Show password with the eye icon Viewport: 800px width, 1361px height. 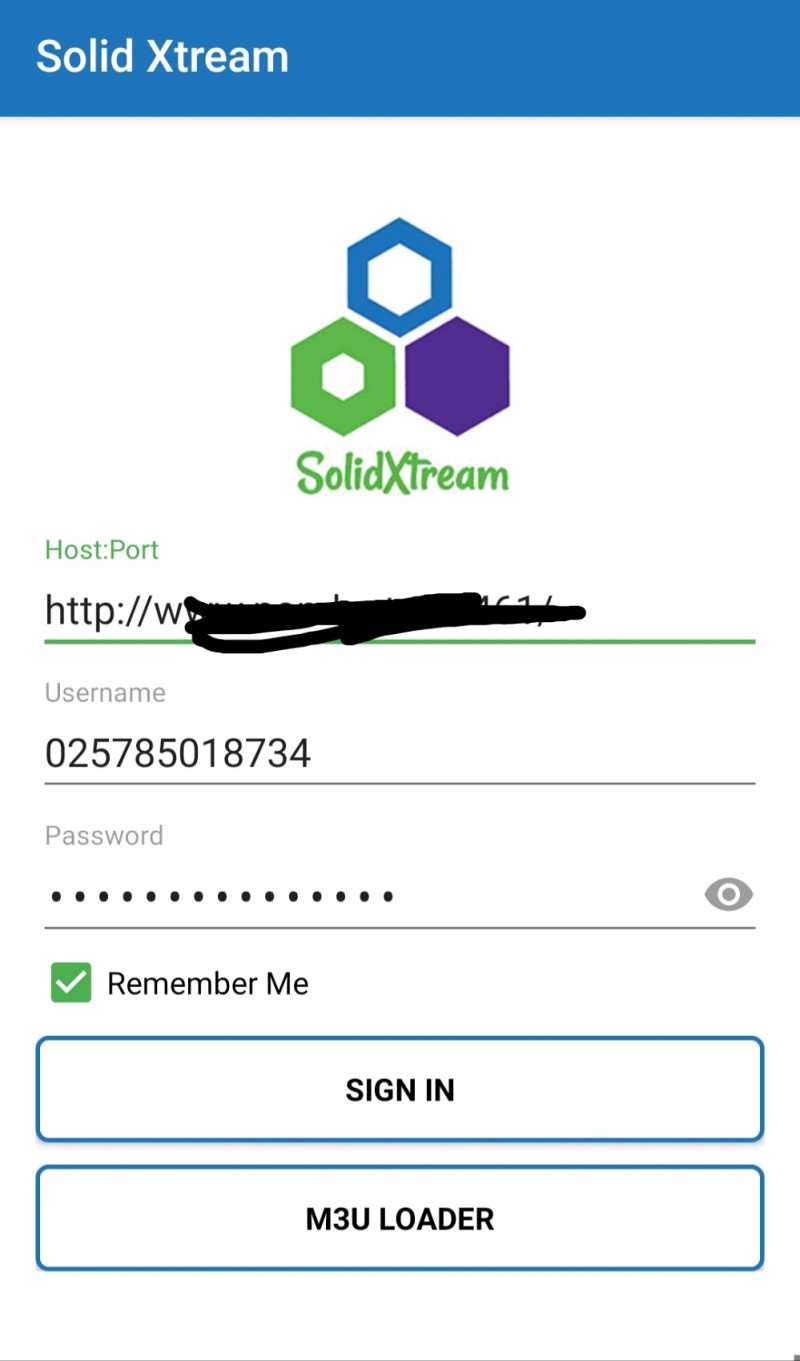728,894
